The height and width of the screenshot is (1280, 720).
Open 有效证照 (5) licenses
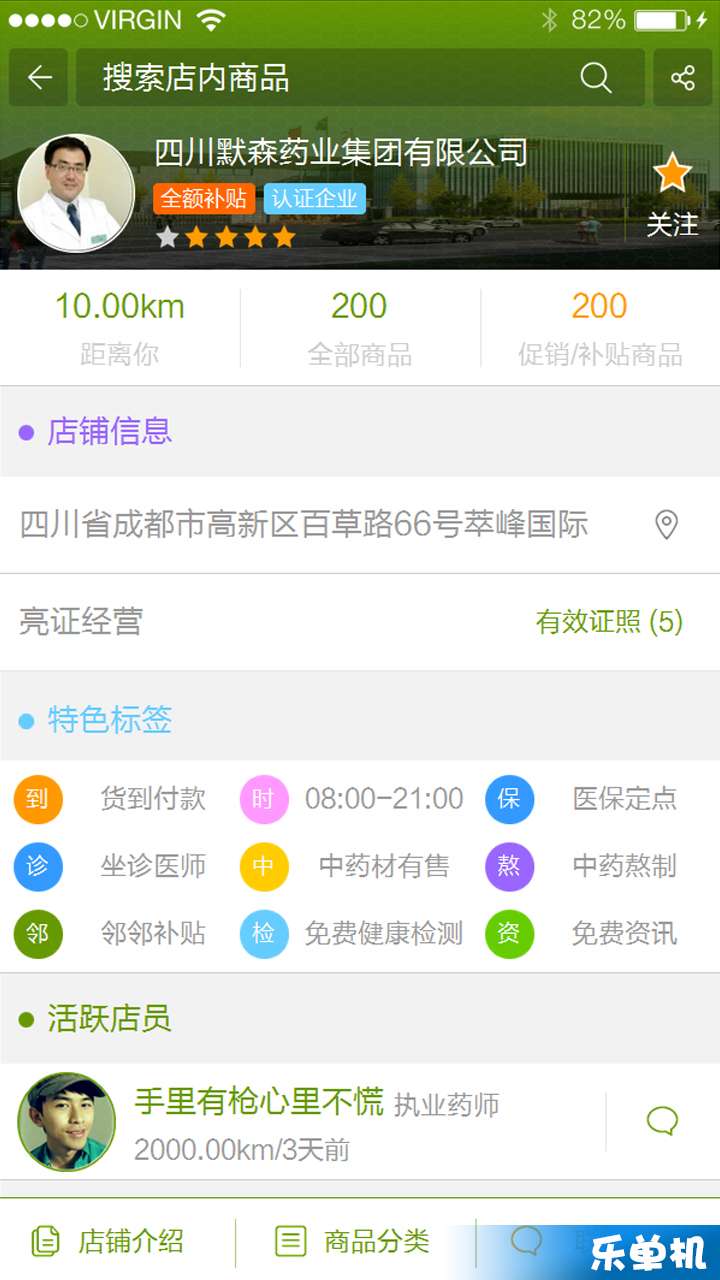608,622
